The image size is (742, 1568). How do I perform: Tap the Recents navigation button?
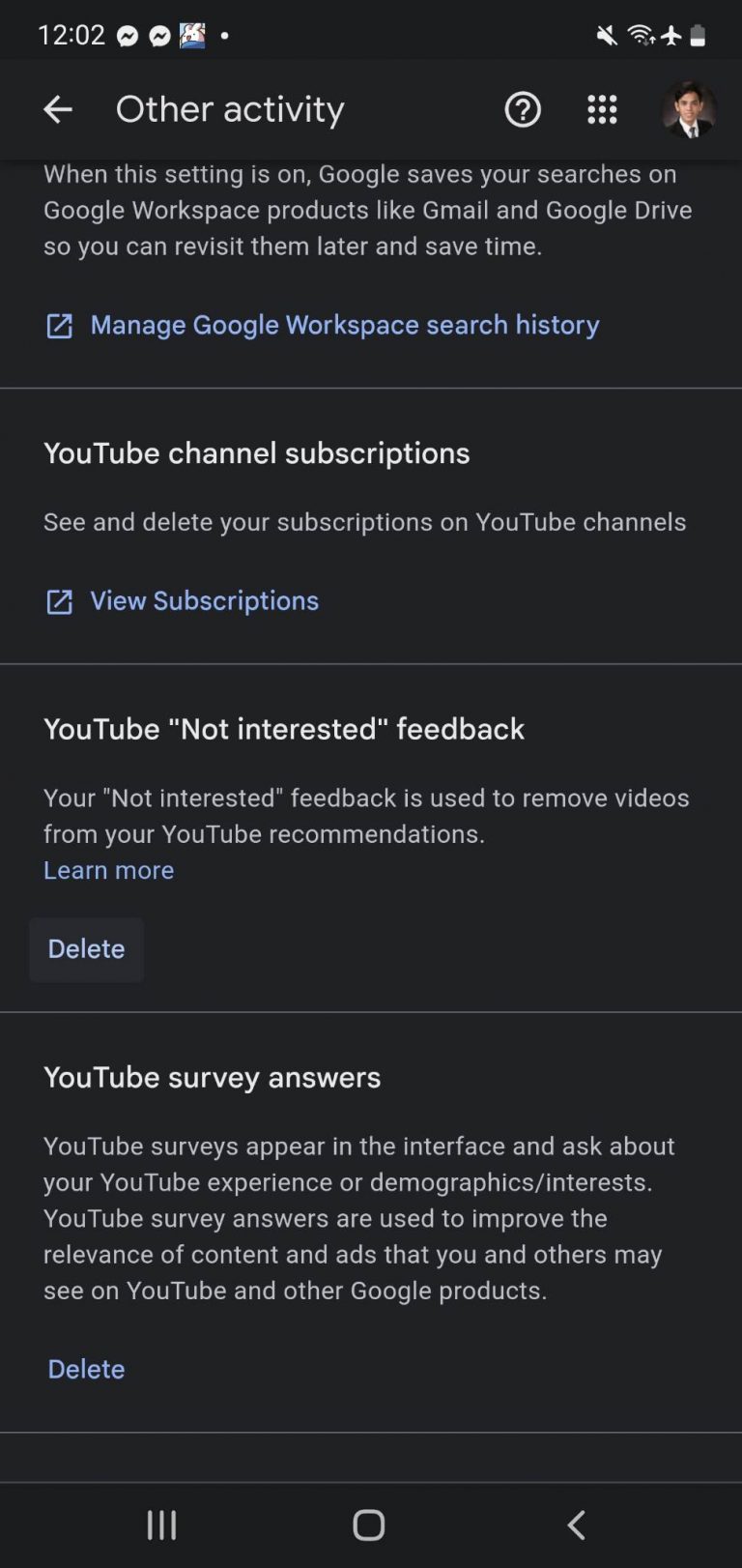(160, 1524)
